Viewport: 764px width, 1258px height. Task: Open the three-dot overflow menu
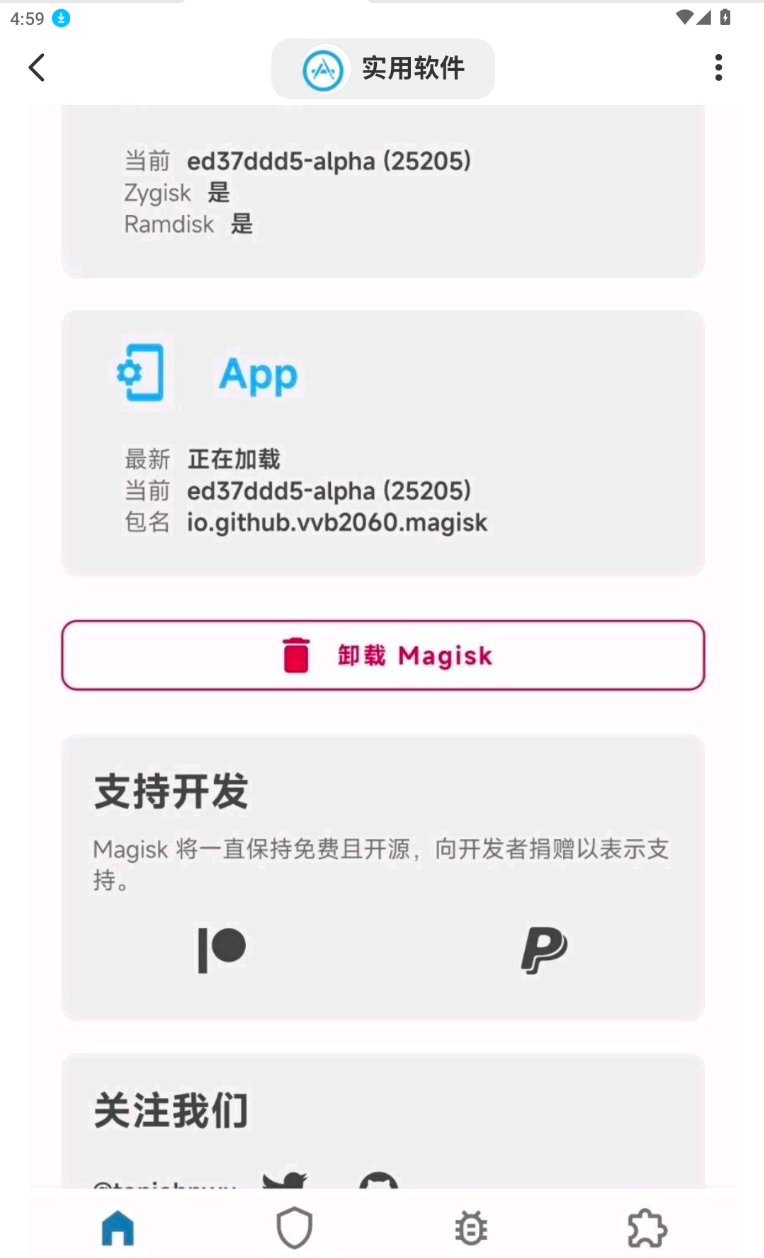[718, 68]
